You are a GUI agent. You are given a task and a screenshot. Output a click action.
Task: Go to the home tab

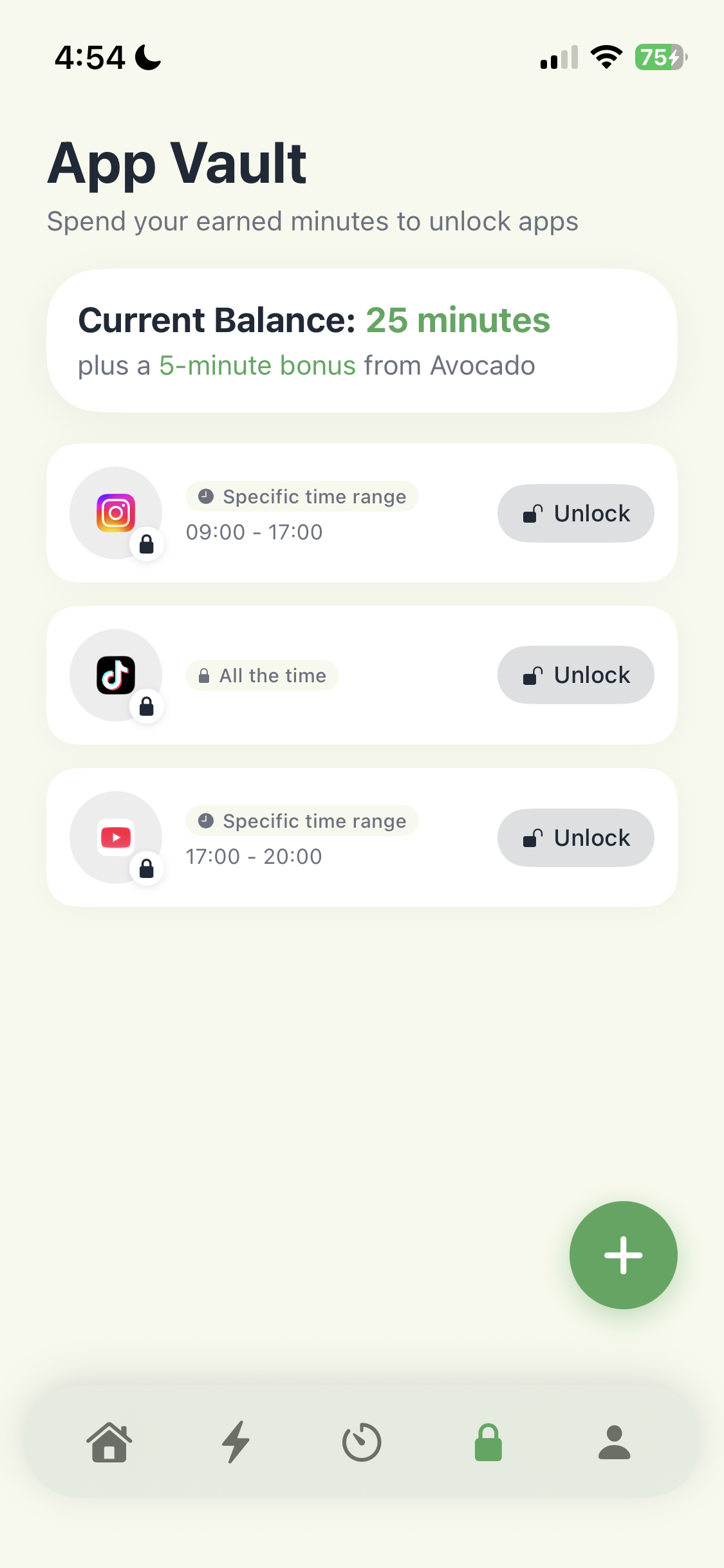(109, 1442)
